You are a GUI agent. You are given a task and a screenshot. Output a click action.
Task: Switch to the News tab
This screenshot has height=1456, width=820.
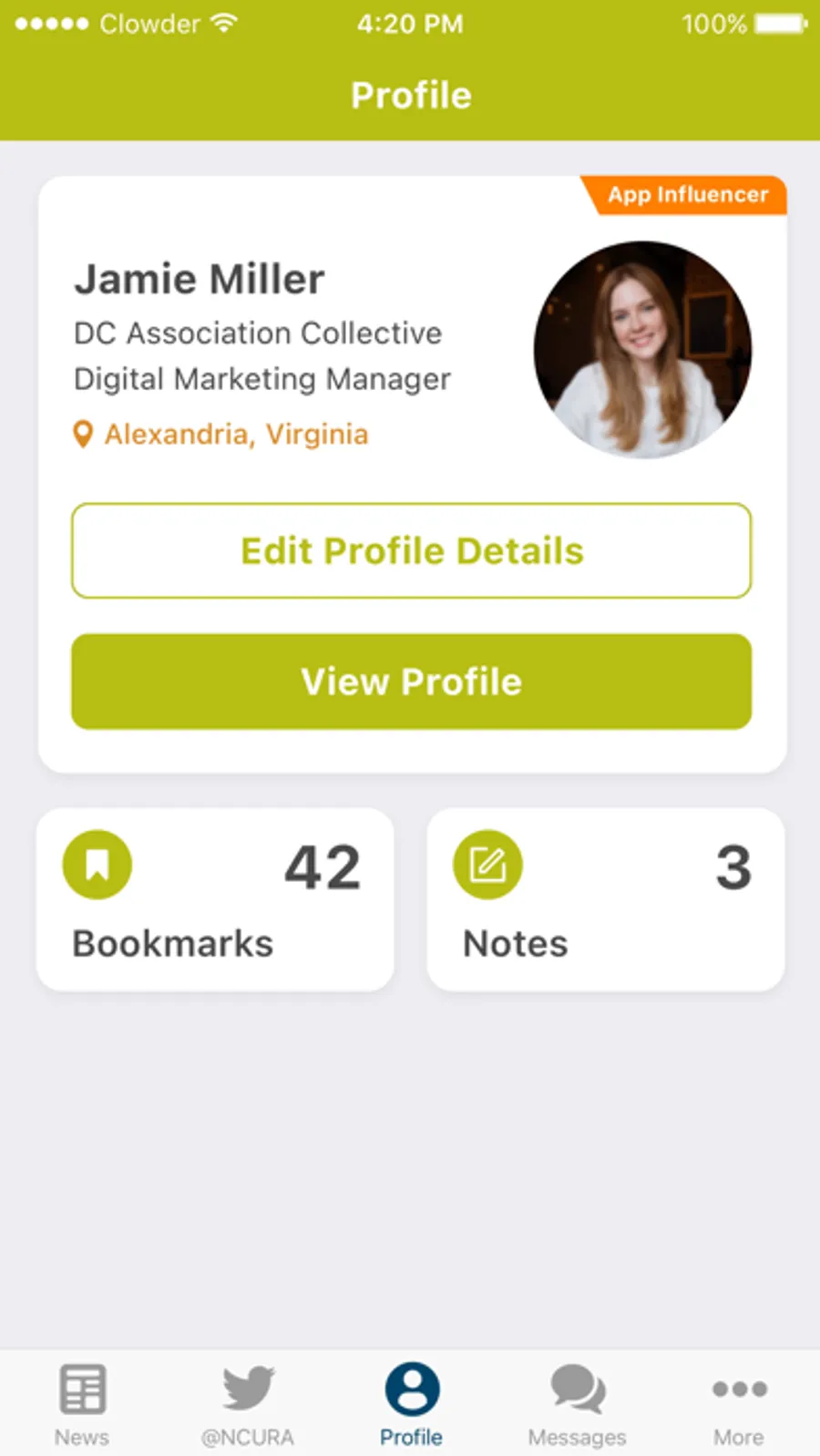[82, 1403]
